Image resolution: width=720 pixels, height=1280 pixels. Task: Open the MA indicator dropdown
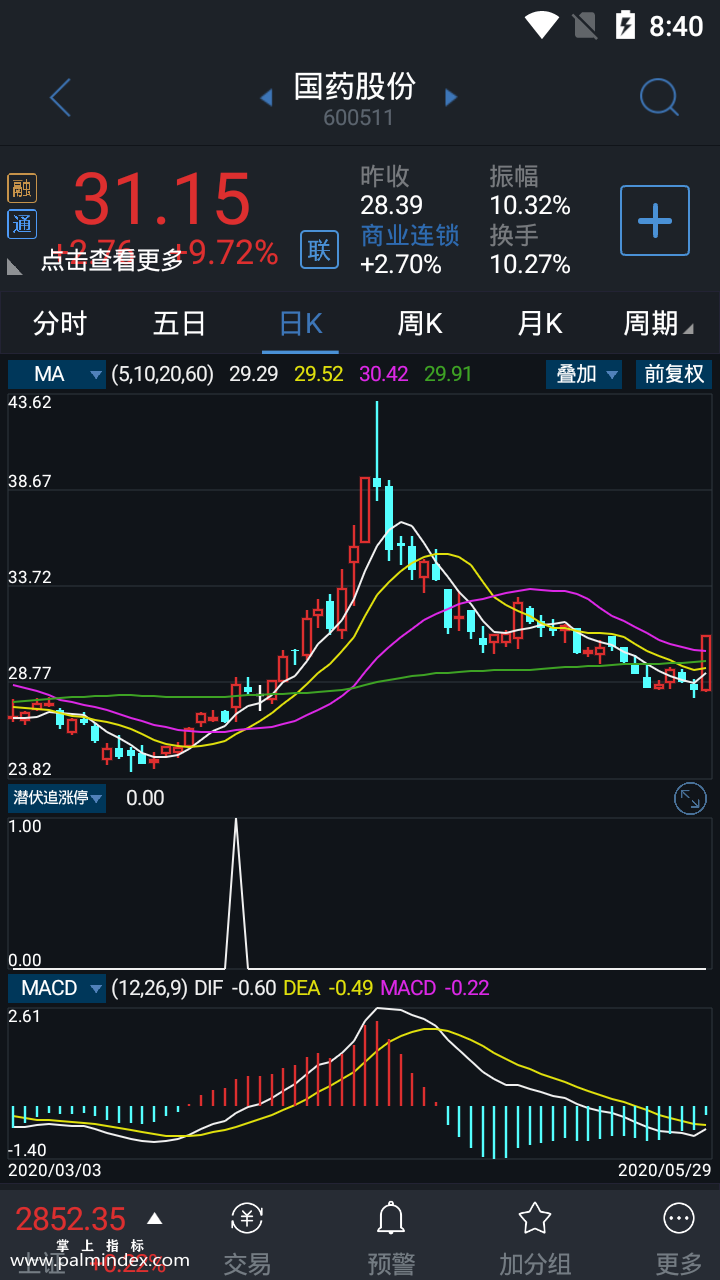pos(57,374)
